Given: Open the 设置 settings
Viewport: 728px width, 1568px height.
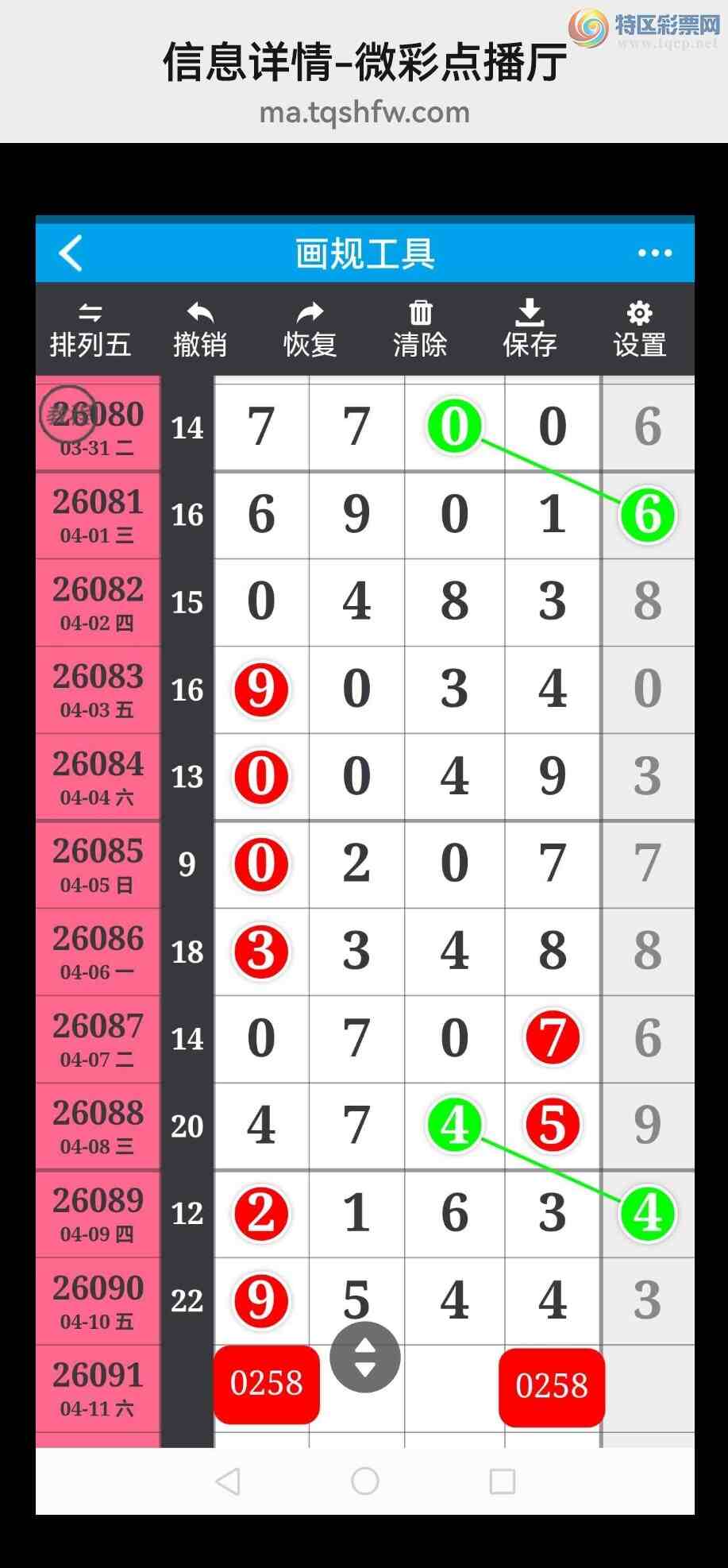Looking at the screenshot, I should tap(639, 330).
